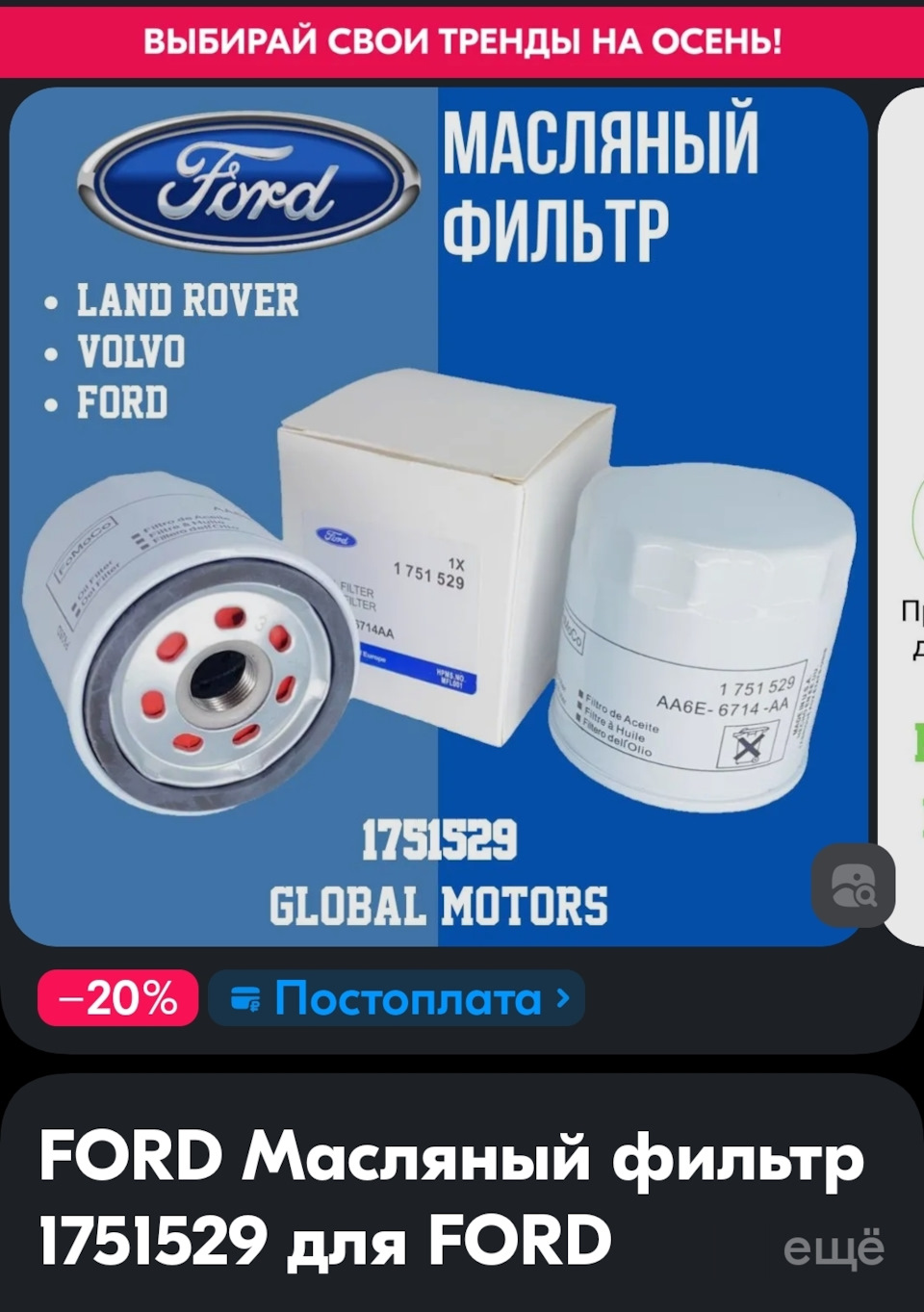Open Постоплата details via its chevron arrow
The height and width of the screenshot is (1312, 924).
[x=560, y=997]
